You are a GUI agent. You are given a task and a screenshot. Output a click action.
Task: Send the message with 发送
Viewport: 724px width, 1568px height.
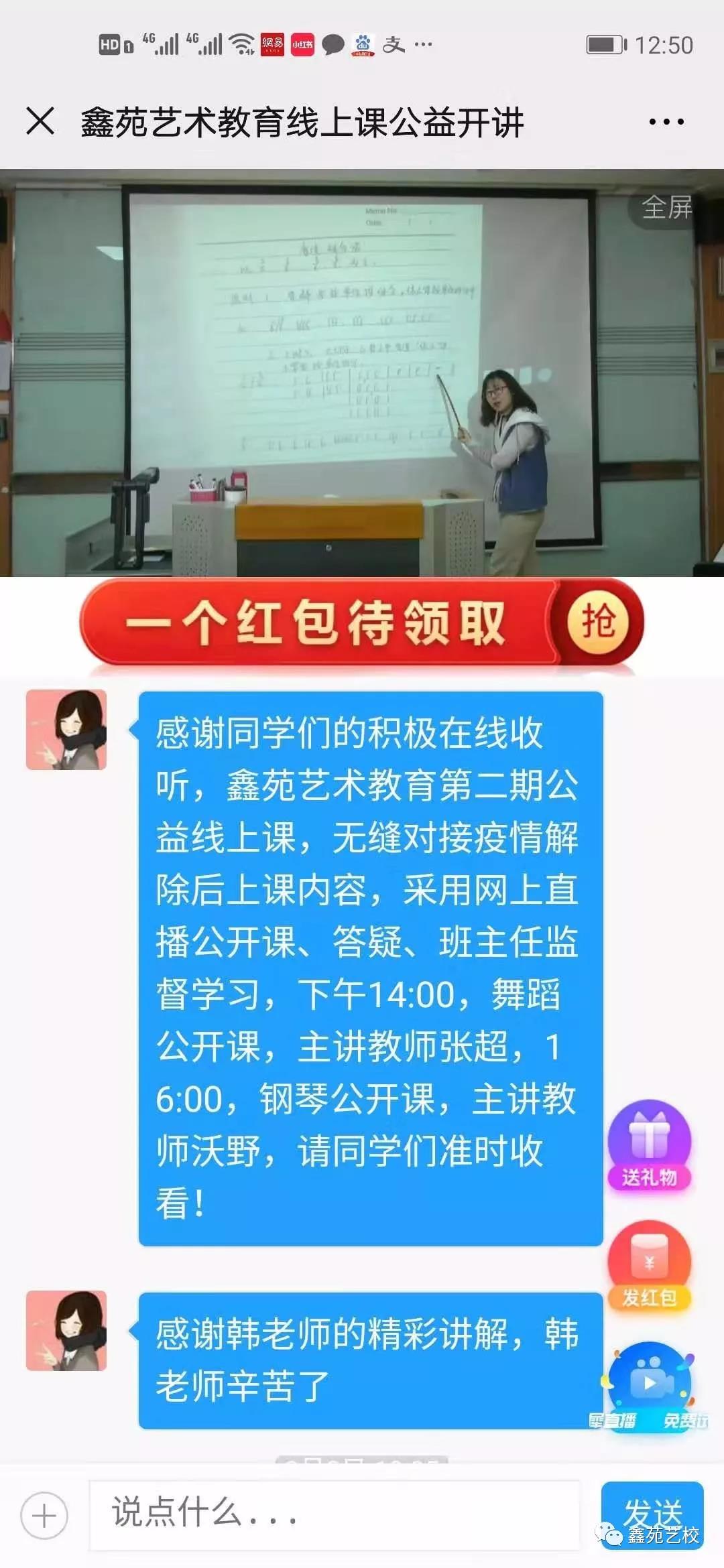click(652, 1513)
